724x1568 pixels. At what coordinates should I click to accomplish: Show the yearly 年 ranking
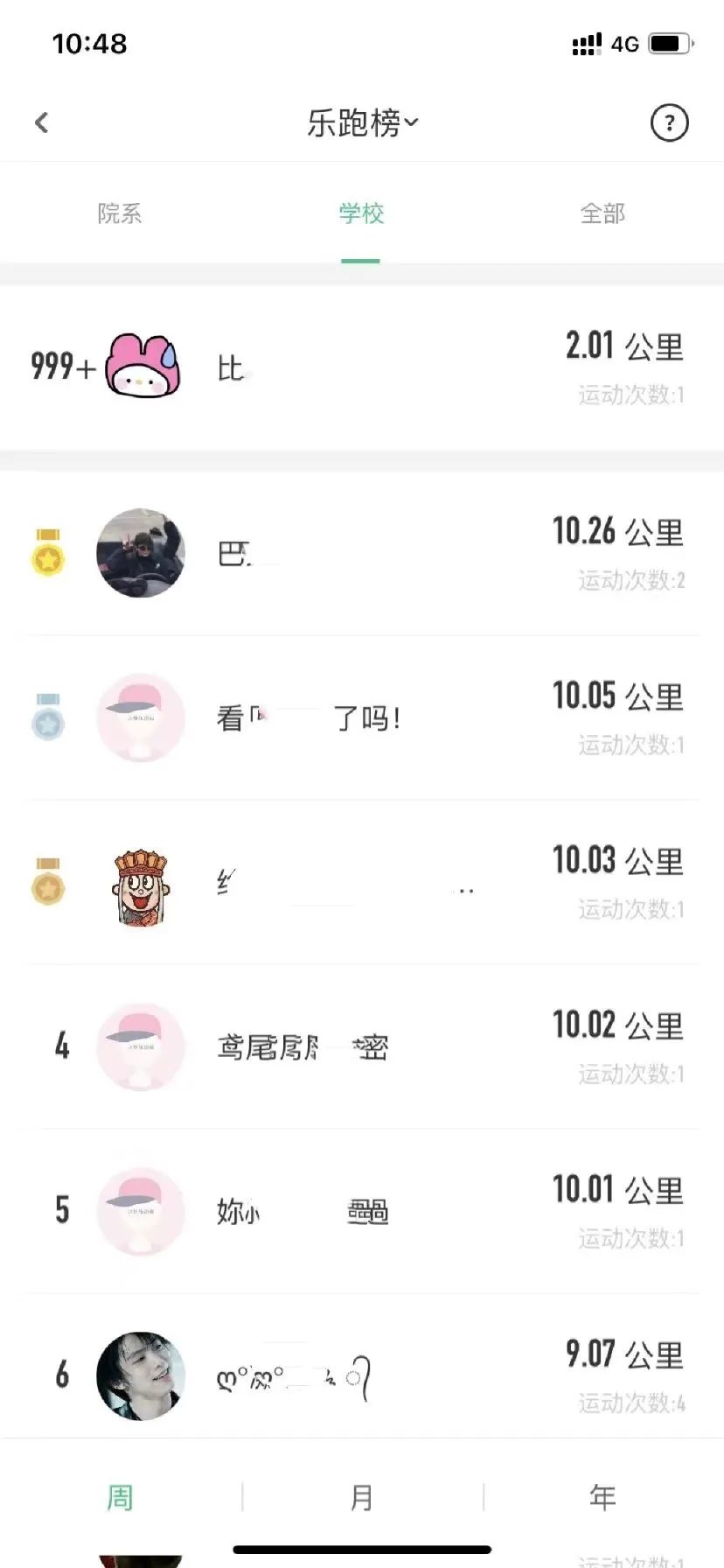[x=602, y=1497]
